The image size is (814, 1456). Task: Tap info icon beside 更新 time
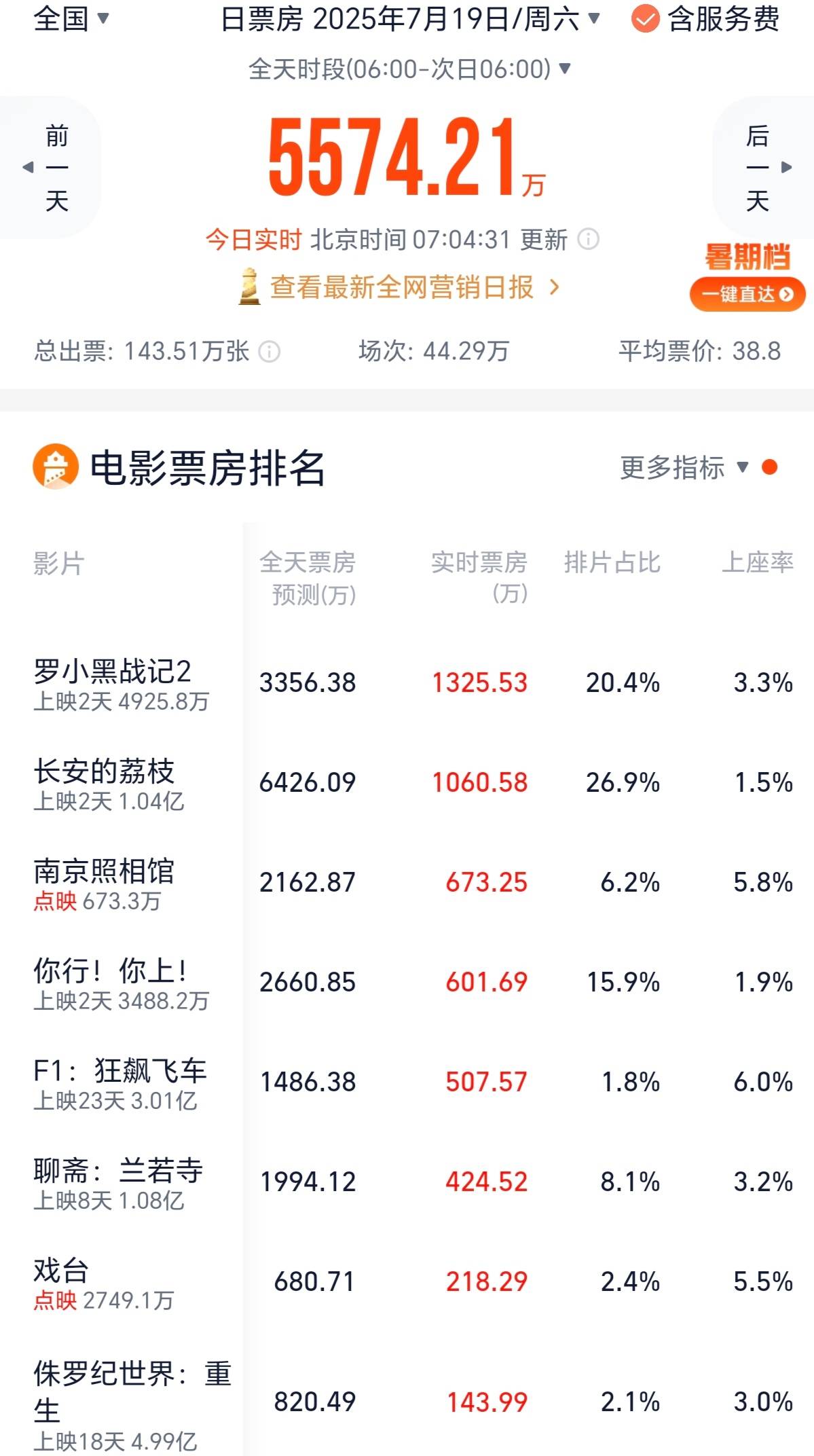588,239
